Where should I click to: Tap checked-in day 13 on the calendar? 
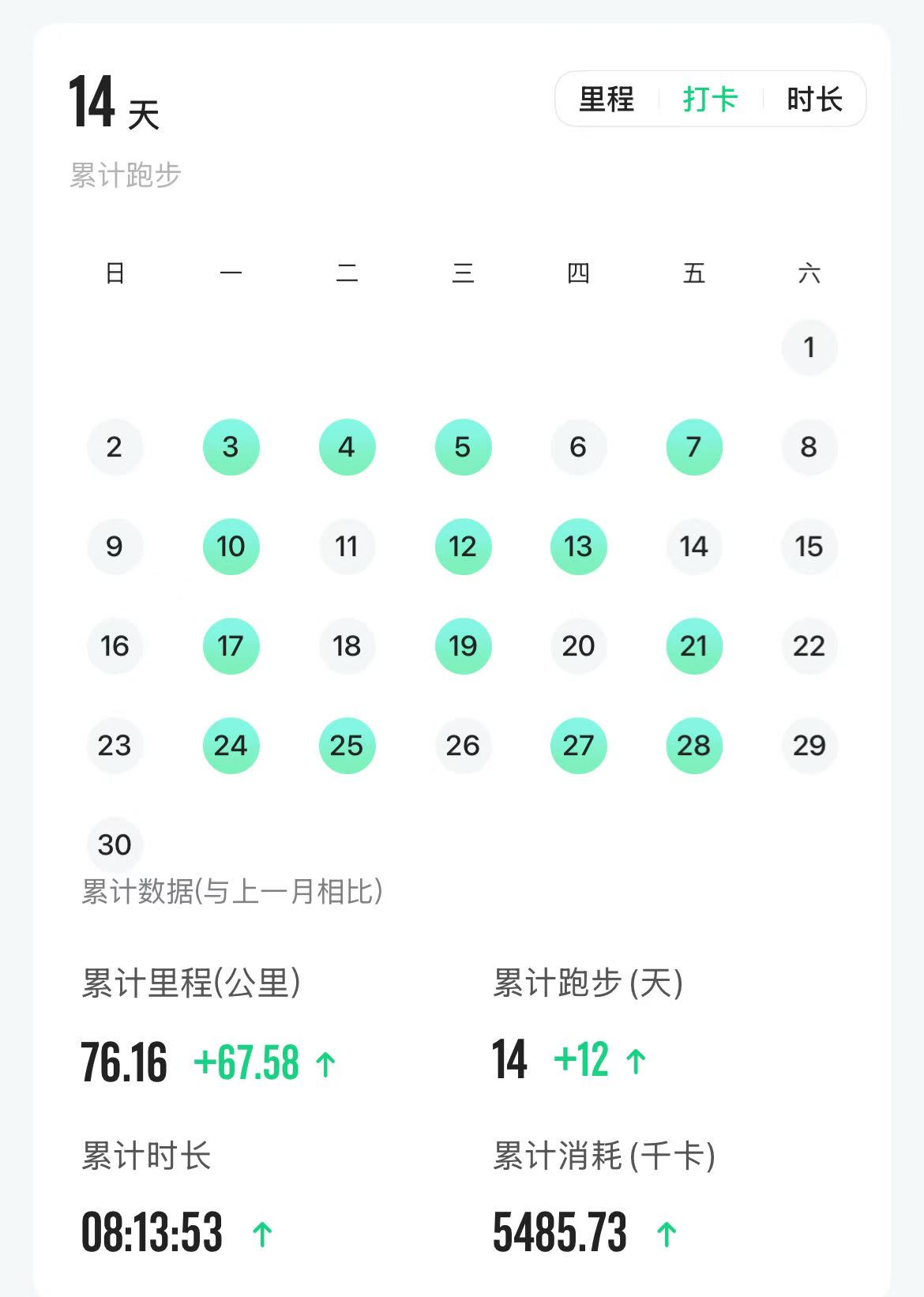point(578,547)
